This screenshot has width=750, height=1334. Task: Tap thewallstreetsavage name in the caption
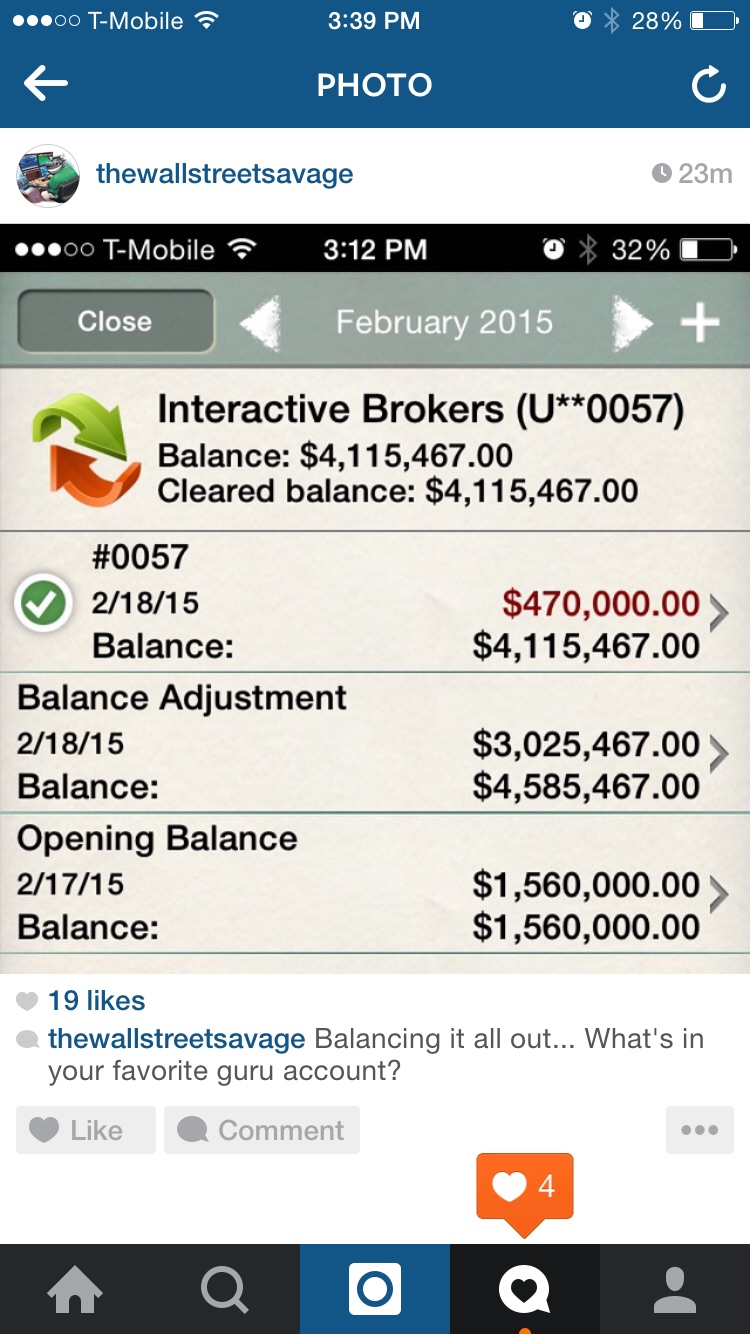coord(176,1038)
